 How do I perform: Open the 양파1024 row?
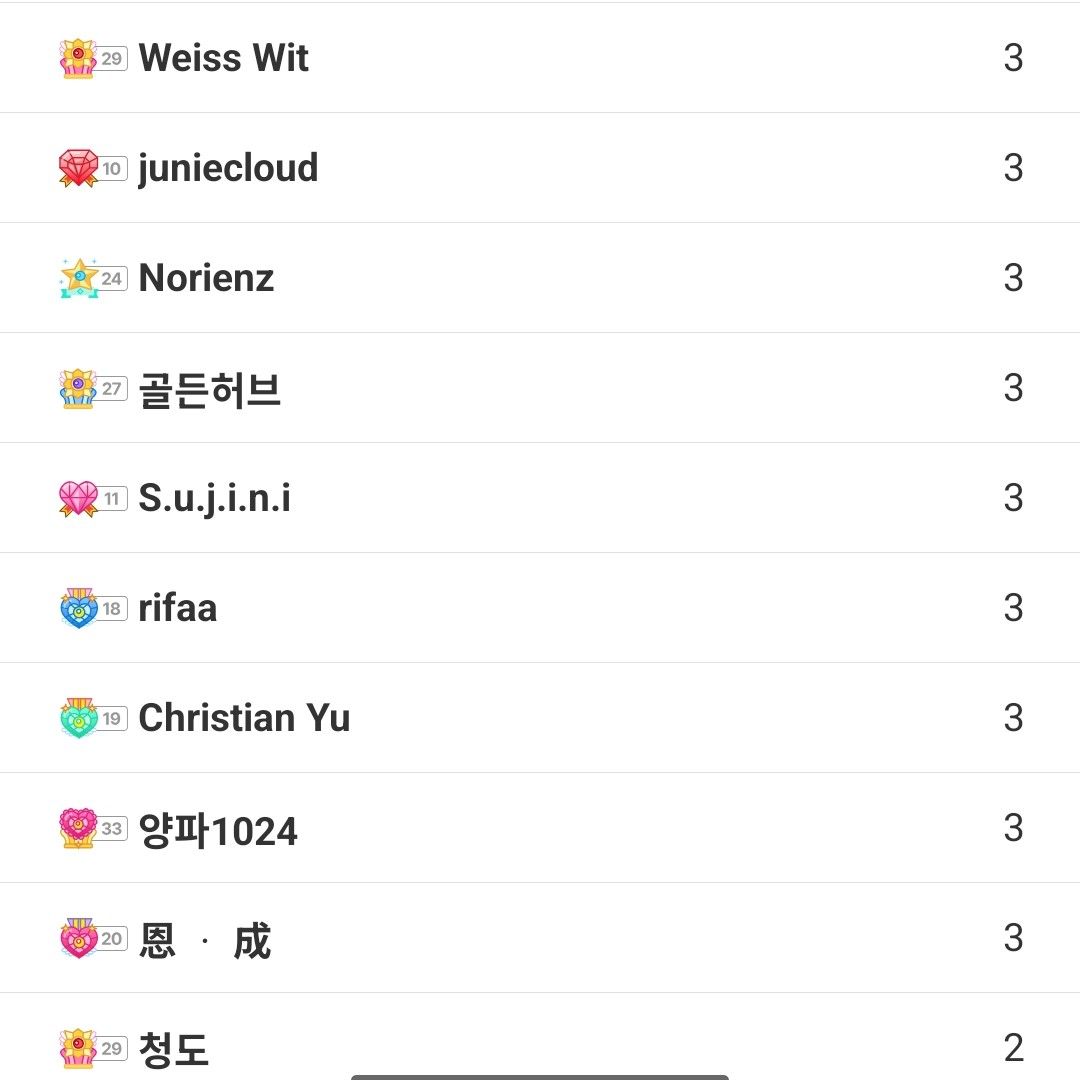click(218, 829)
